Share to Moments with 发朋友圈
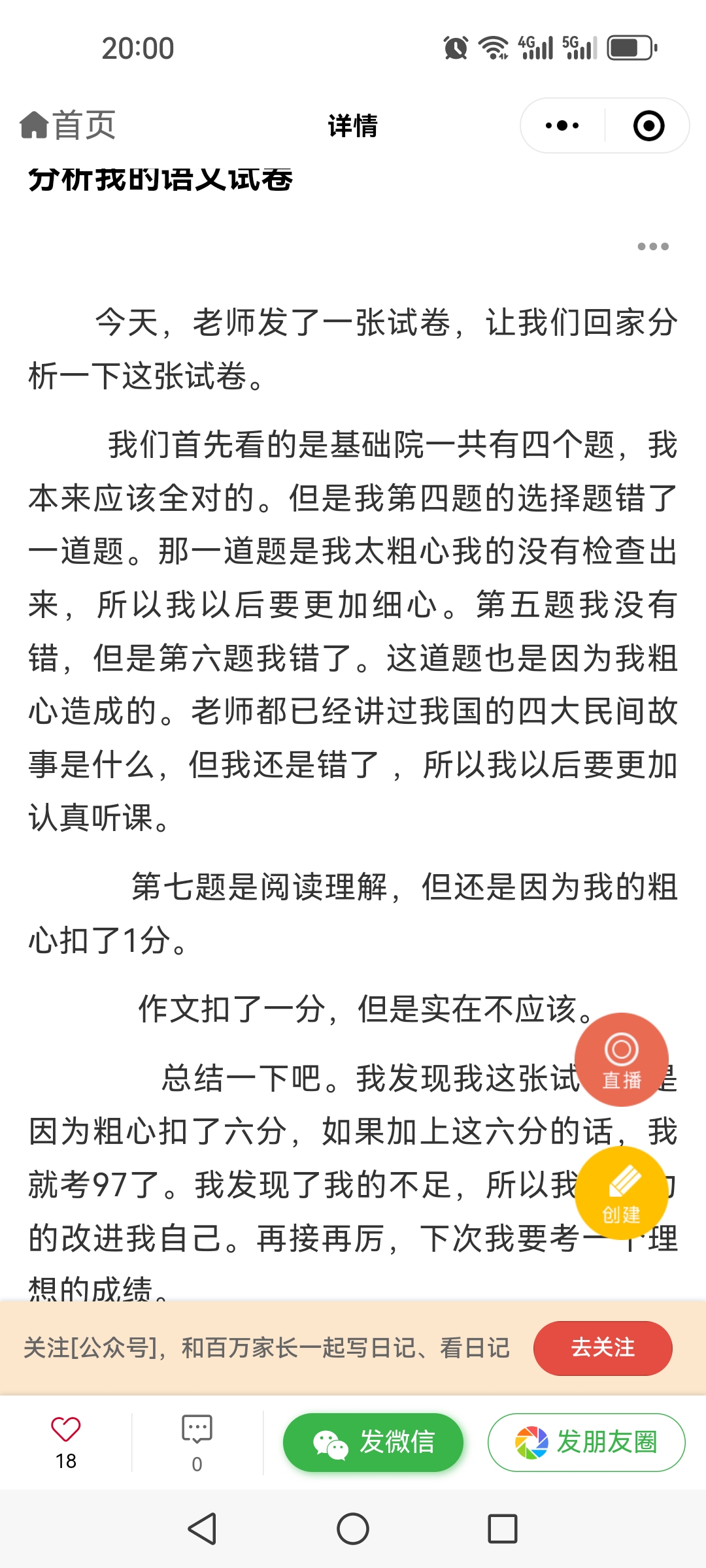The width and height of the screenshot is (706, 1568). (586, 1442)
